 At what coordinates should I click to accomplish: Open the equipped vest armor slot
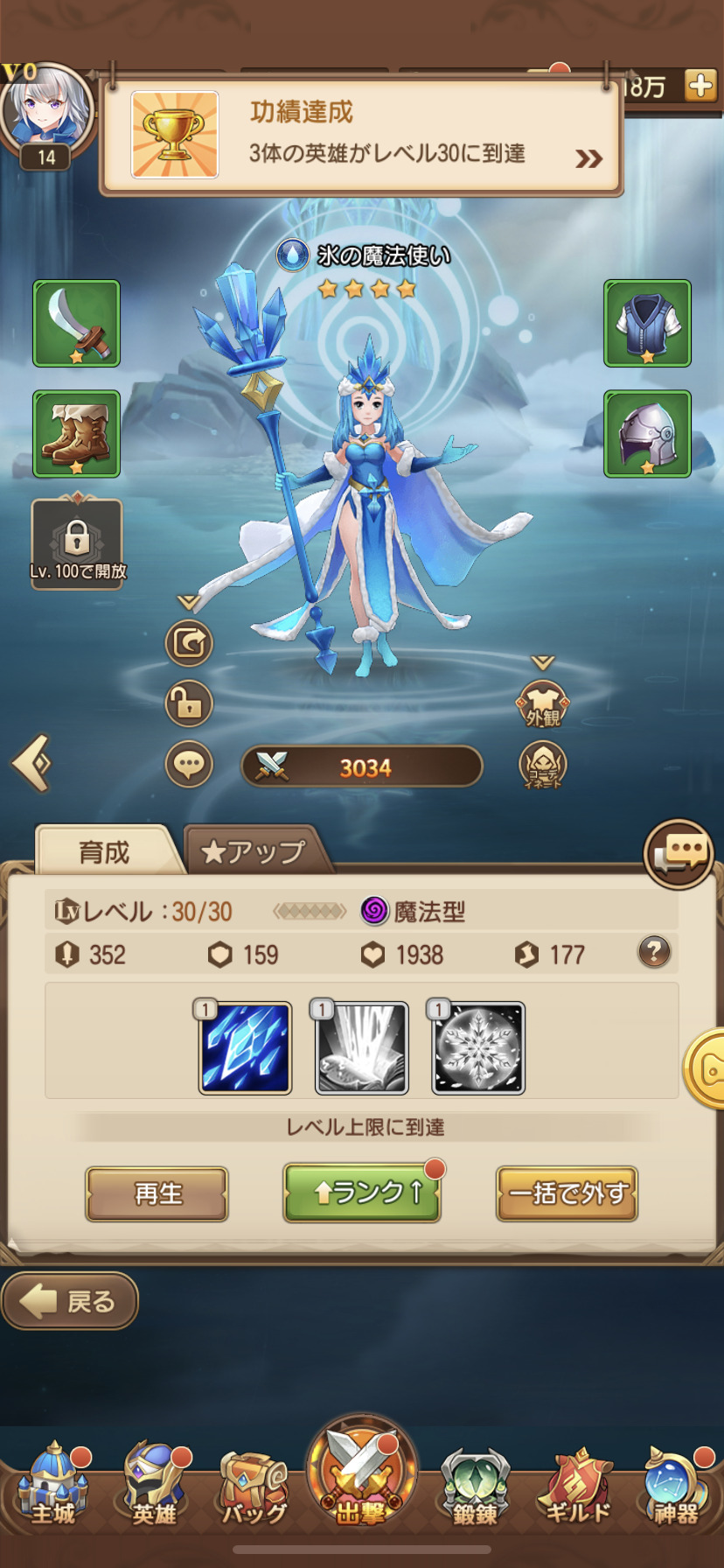tap(647, 323)
